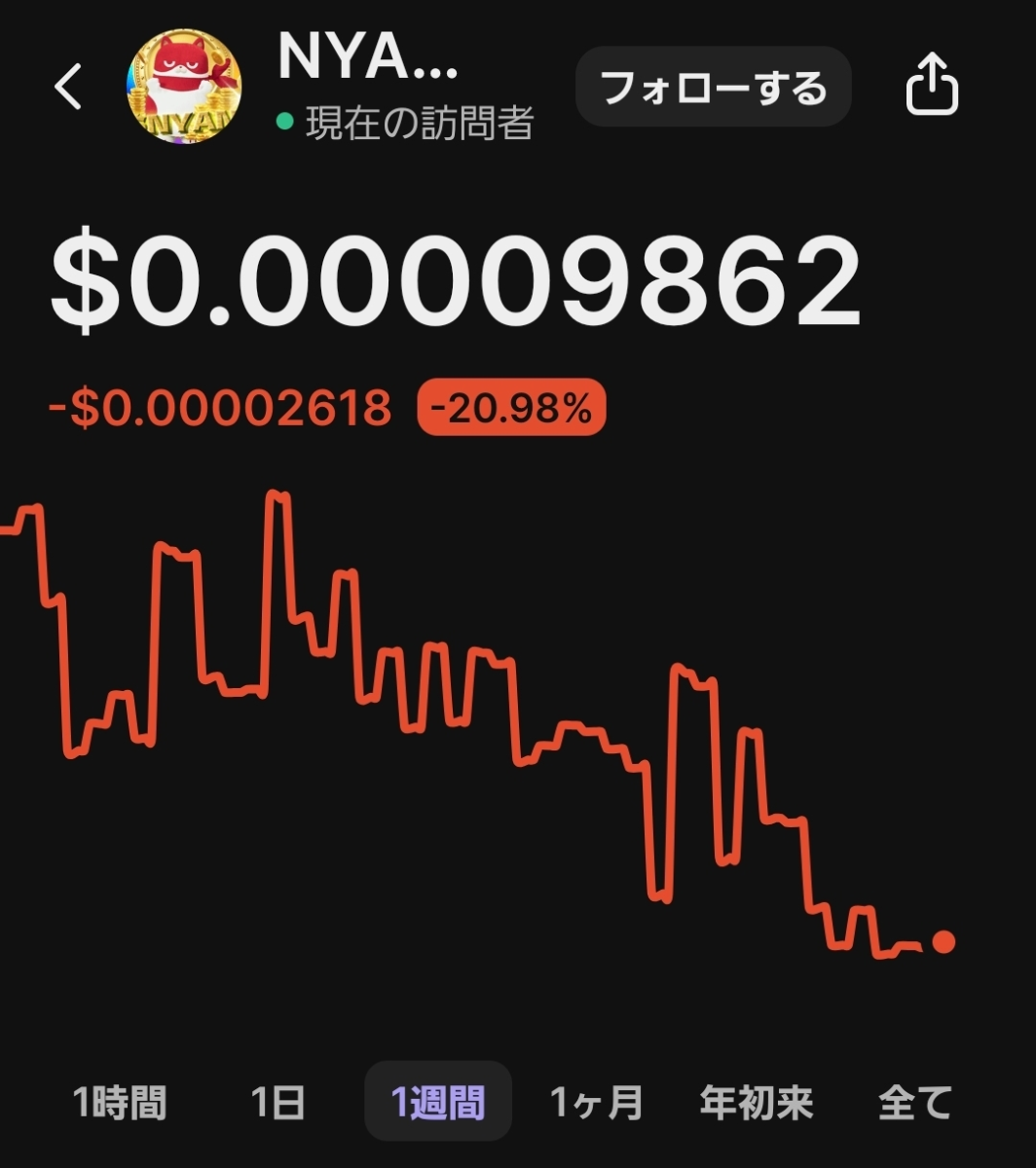Tap the red chart endpoint dot
The height and width of the screenshot is (1168, 1036).
click(x=943, y=940)
